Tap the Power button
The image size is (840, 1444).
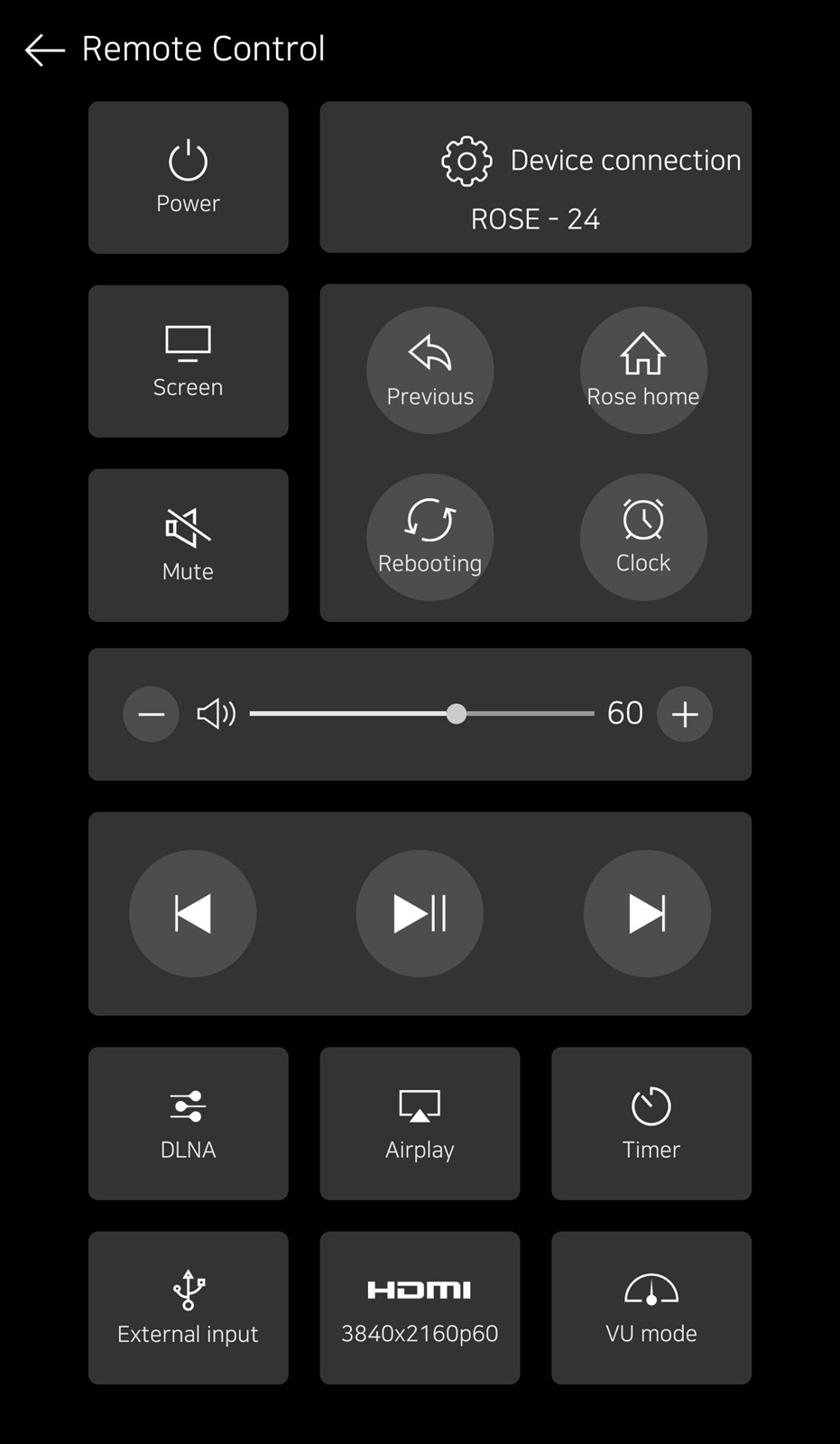188,177
